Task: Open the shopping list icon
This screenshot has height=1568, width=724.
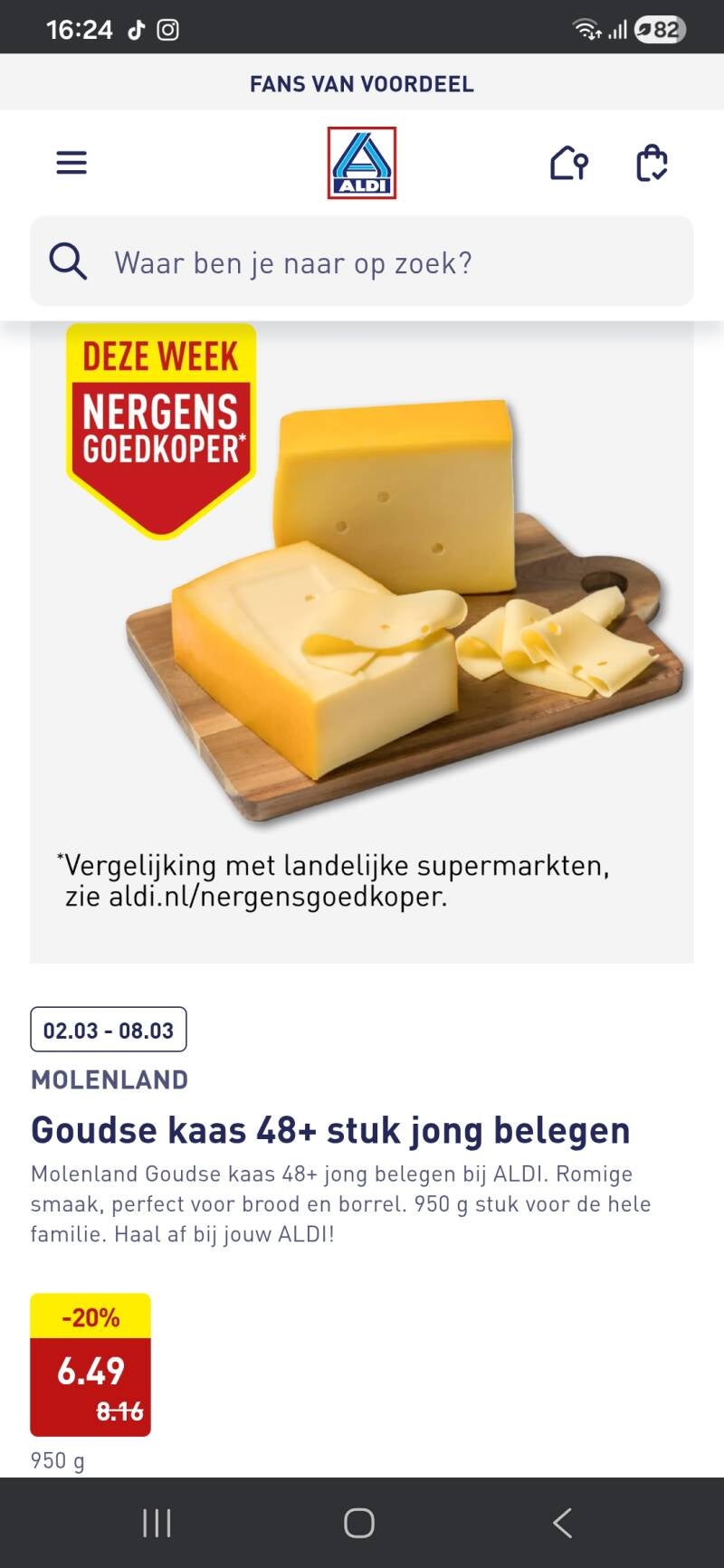Action: coord(652,164)
